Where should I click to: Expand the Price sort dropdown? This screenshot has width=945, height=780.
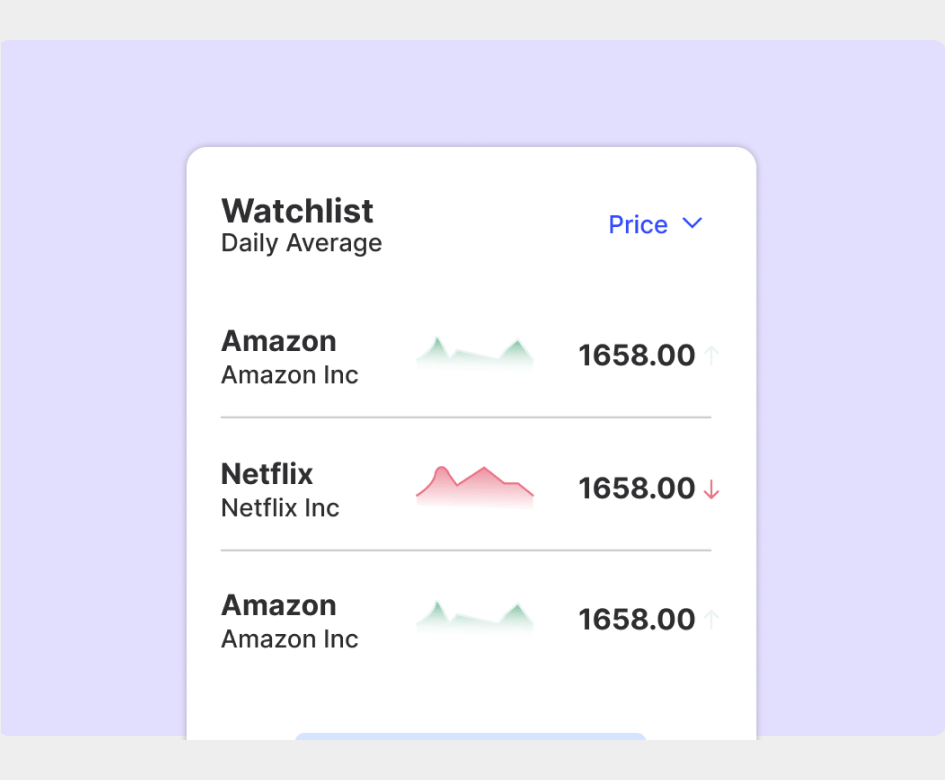tap(655, 225)
